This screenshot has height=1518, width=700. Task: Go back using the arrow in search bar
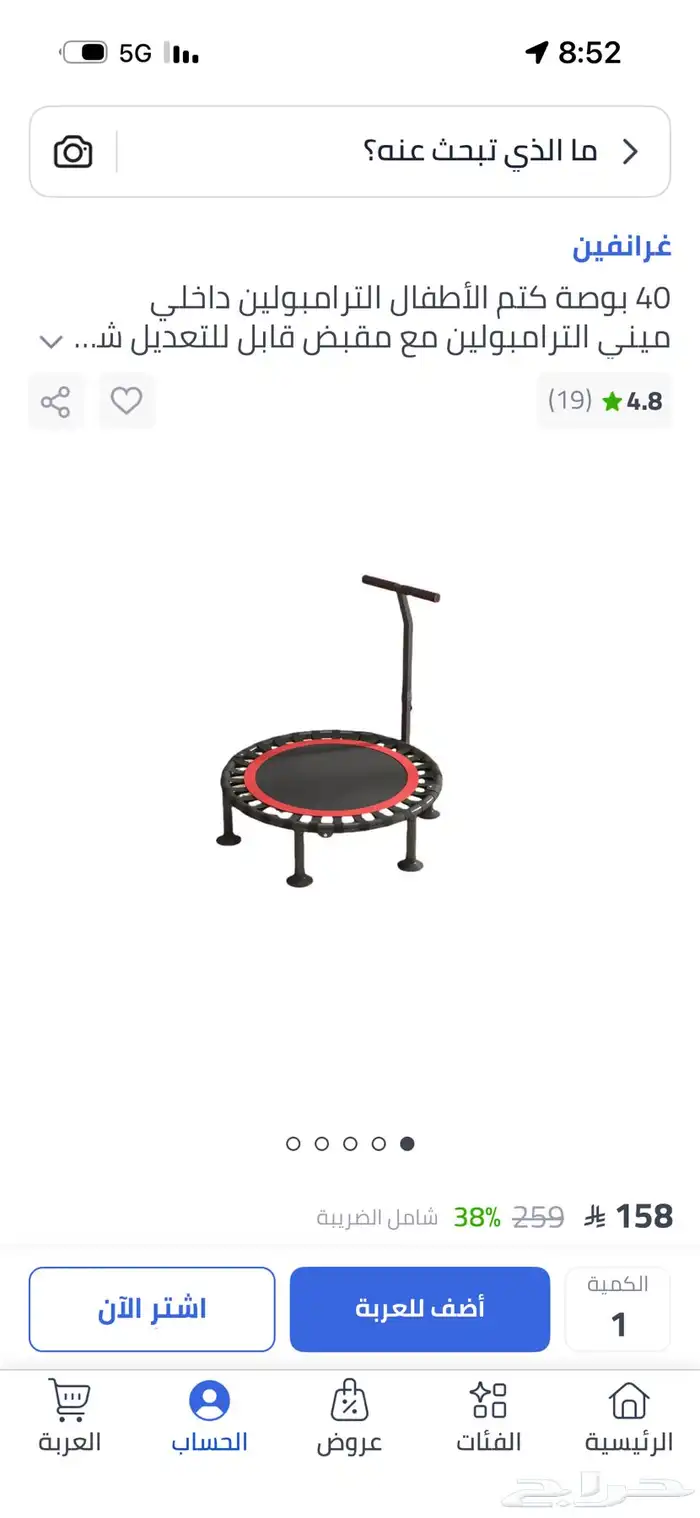(x=630, y=152)
